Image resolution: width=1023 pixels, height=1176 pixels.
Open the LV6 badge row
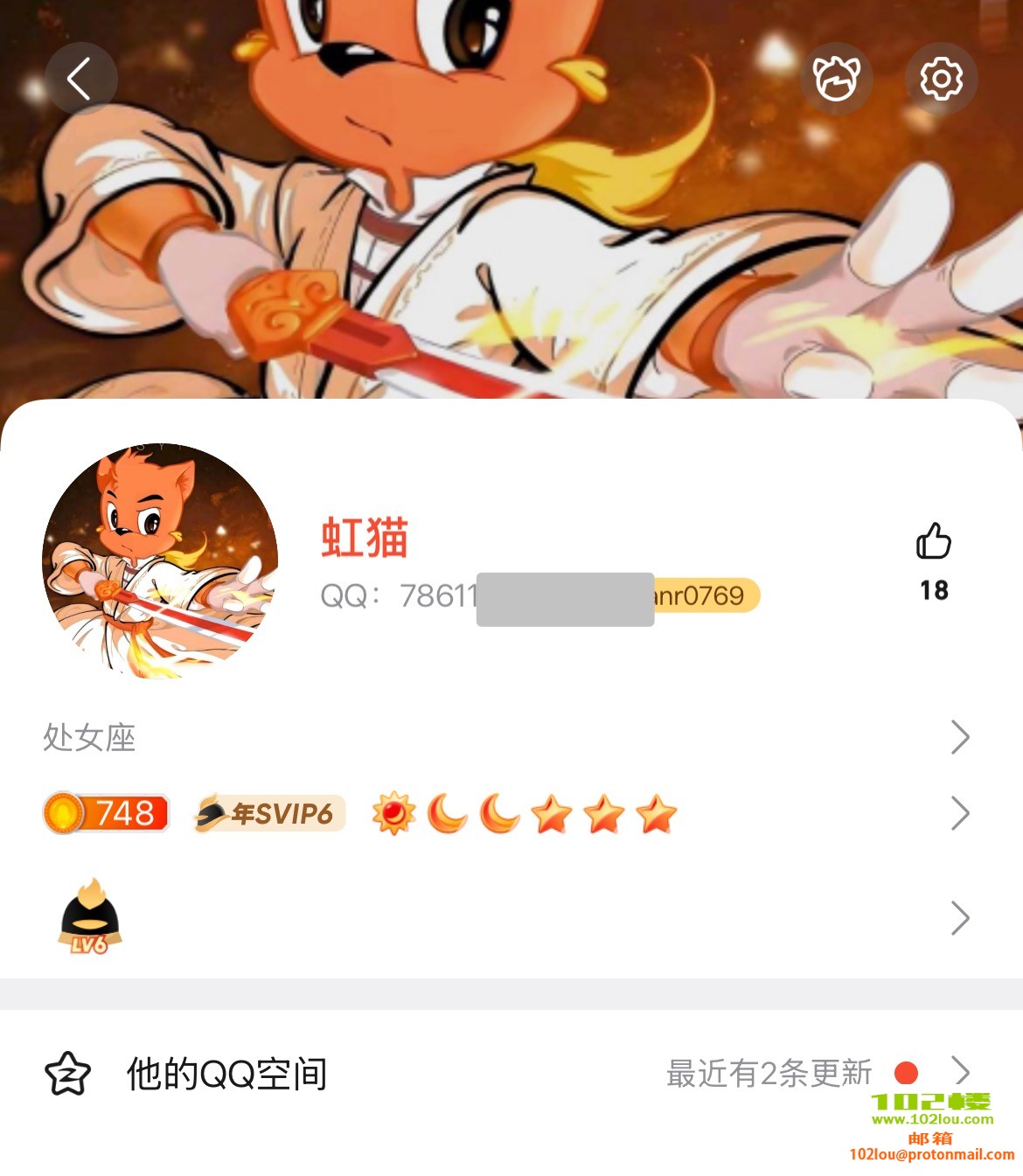(507, 917)
